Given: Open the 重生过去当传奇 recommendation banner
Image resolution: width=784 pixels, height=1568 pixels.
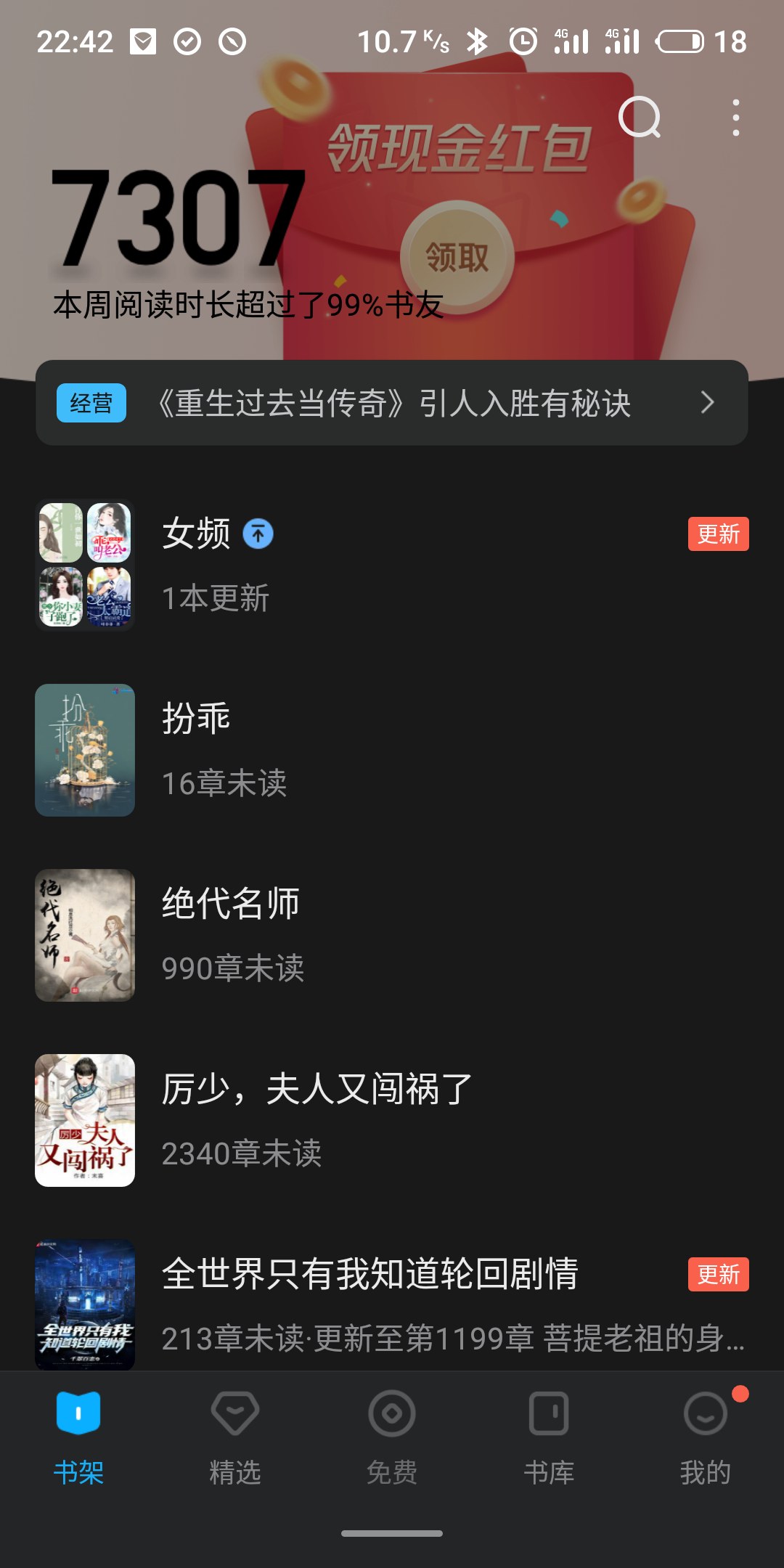Looking at the screenshot, I should [392, 403].
